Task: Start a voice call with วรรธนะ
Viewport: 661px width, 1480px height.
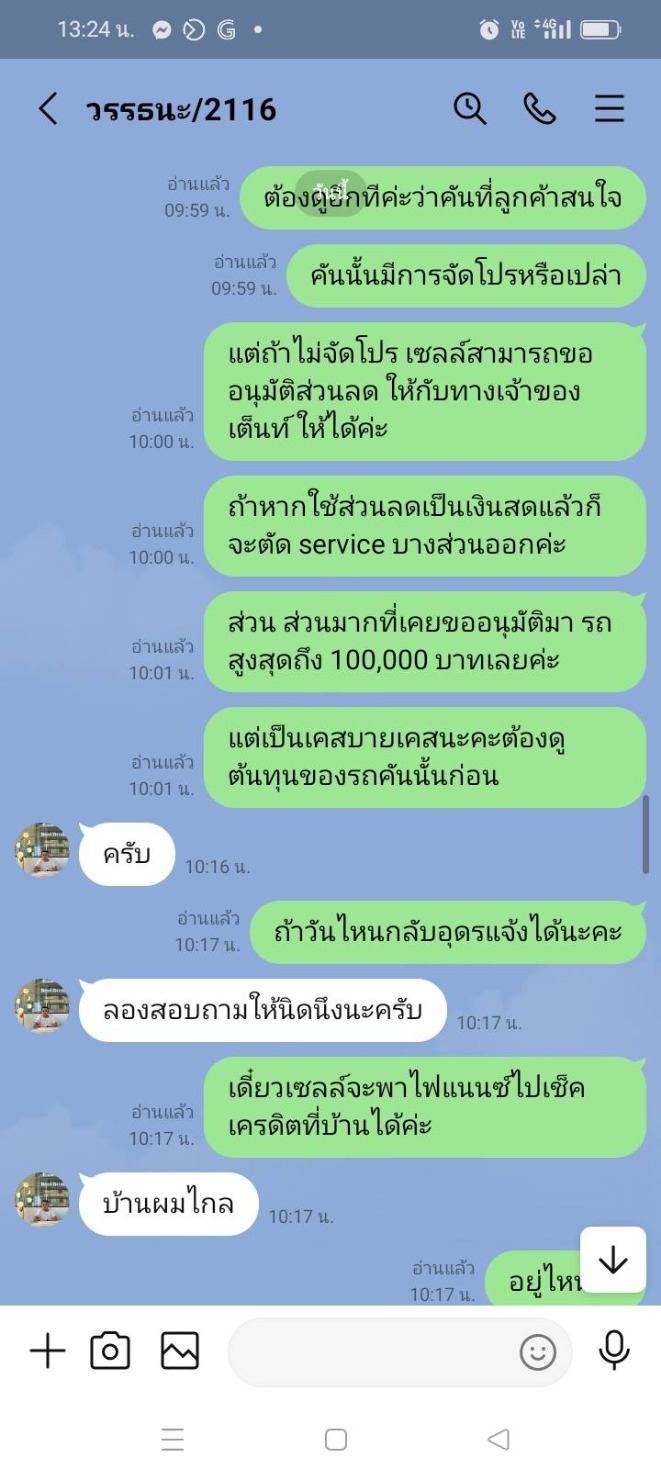Action: (x=539, y=108)
